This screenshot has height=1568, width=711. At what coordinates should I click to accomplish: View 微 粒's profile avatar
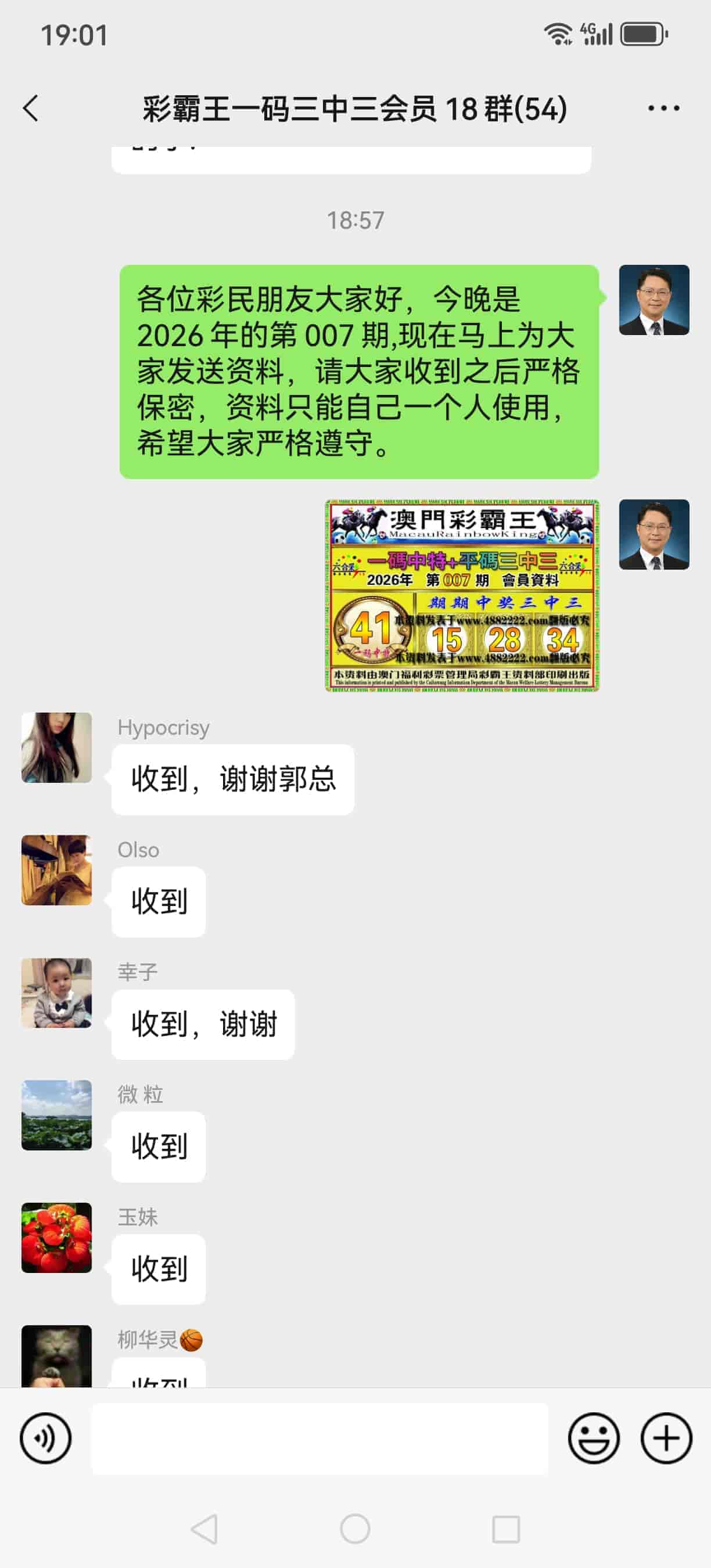point(56,1115)
